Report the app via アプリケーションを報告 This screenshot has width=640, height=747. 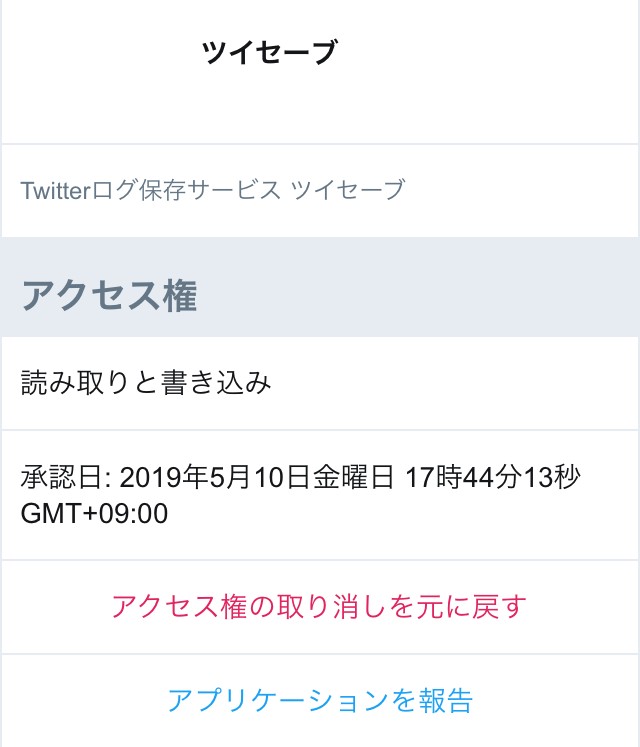(x=320, y=700)
